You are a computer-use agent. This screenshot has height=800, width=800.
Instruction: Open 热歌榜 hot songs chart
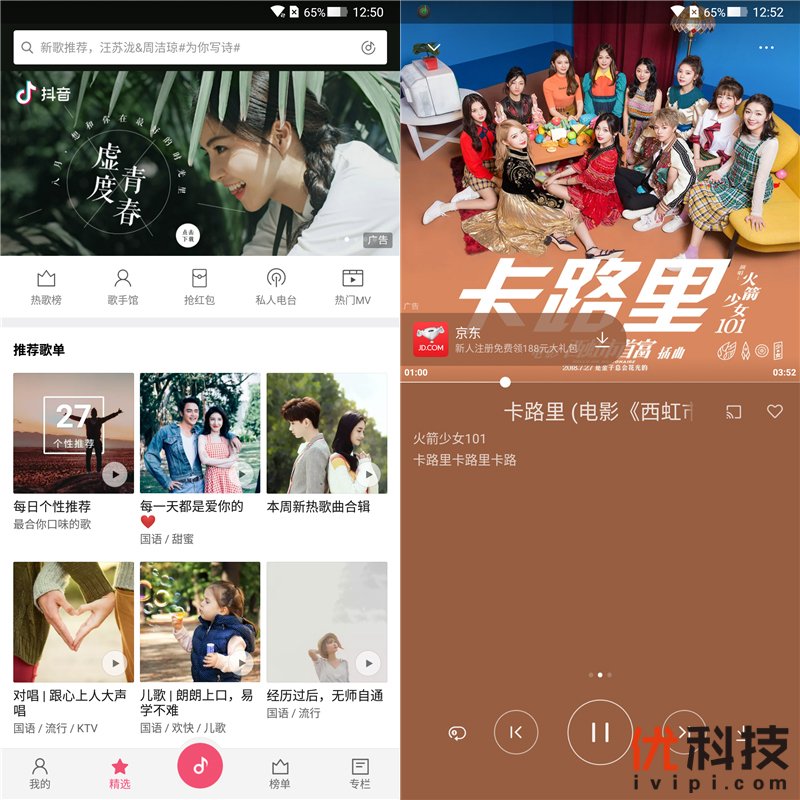pyautogui.click(x=46, y=286)
